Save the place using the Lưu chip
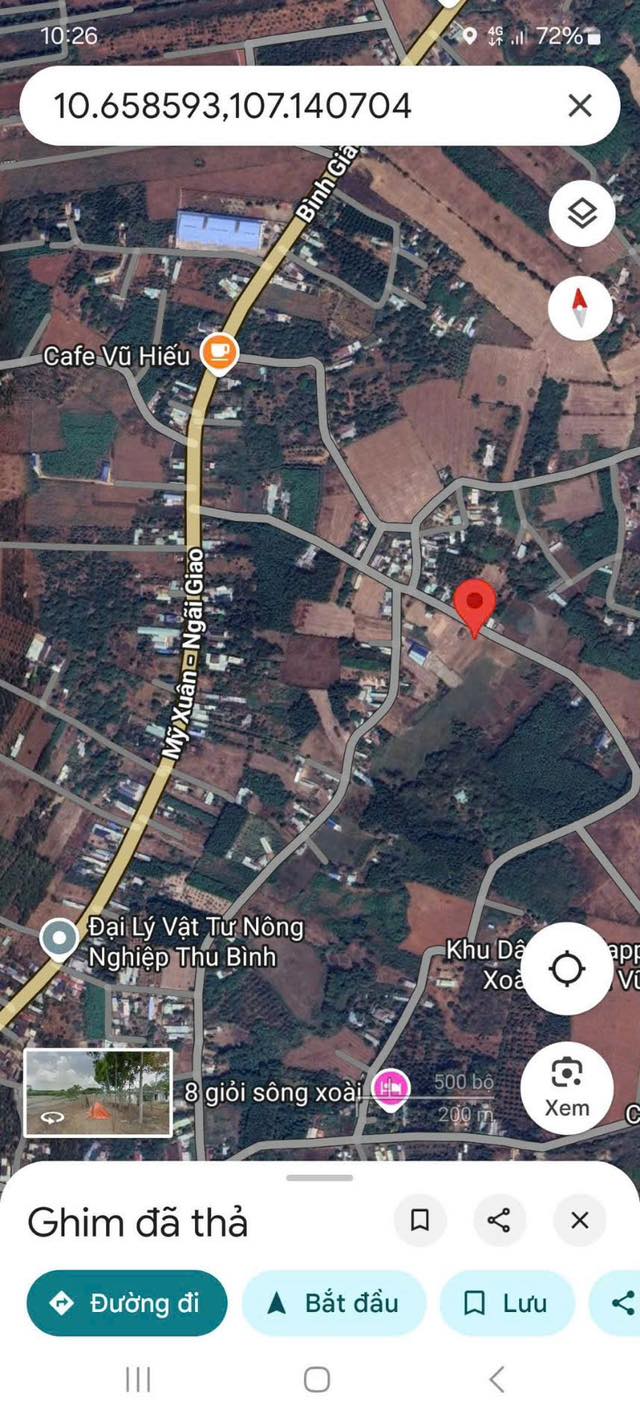Image resolution: width=640 pixels, height=1421 pixels. pos(507,1302)
